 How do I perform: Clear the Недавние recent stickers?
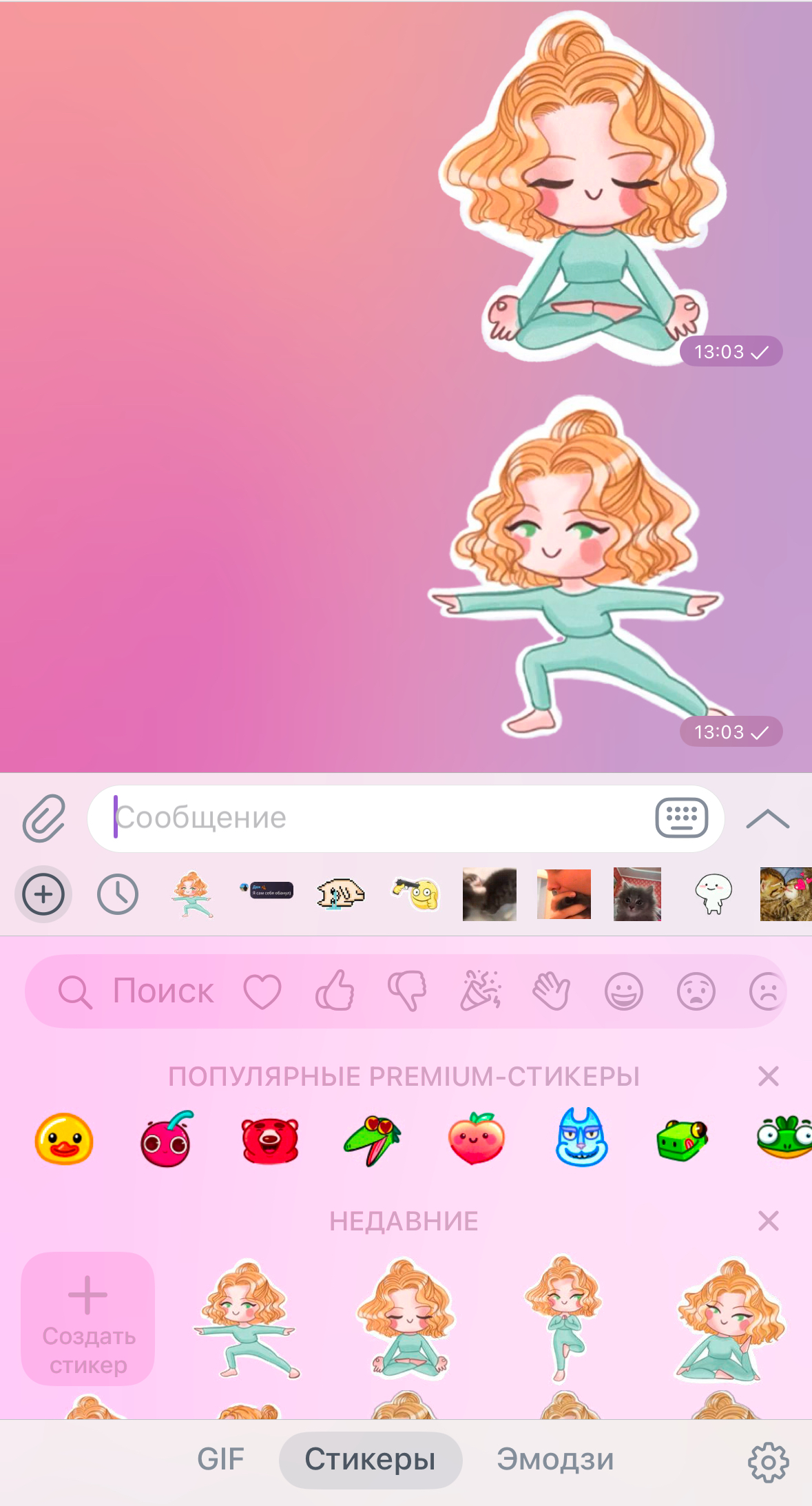[769, 1221]
